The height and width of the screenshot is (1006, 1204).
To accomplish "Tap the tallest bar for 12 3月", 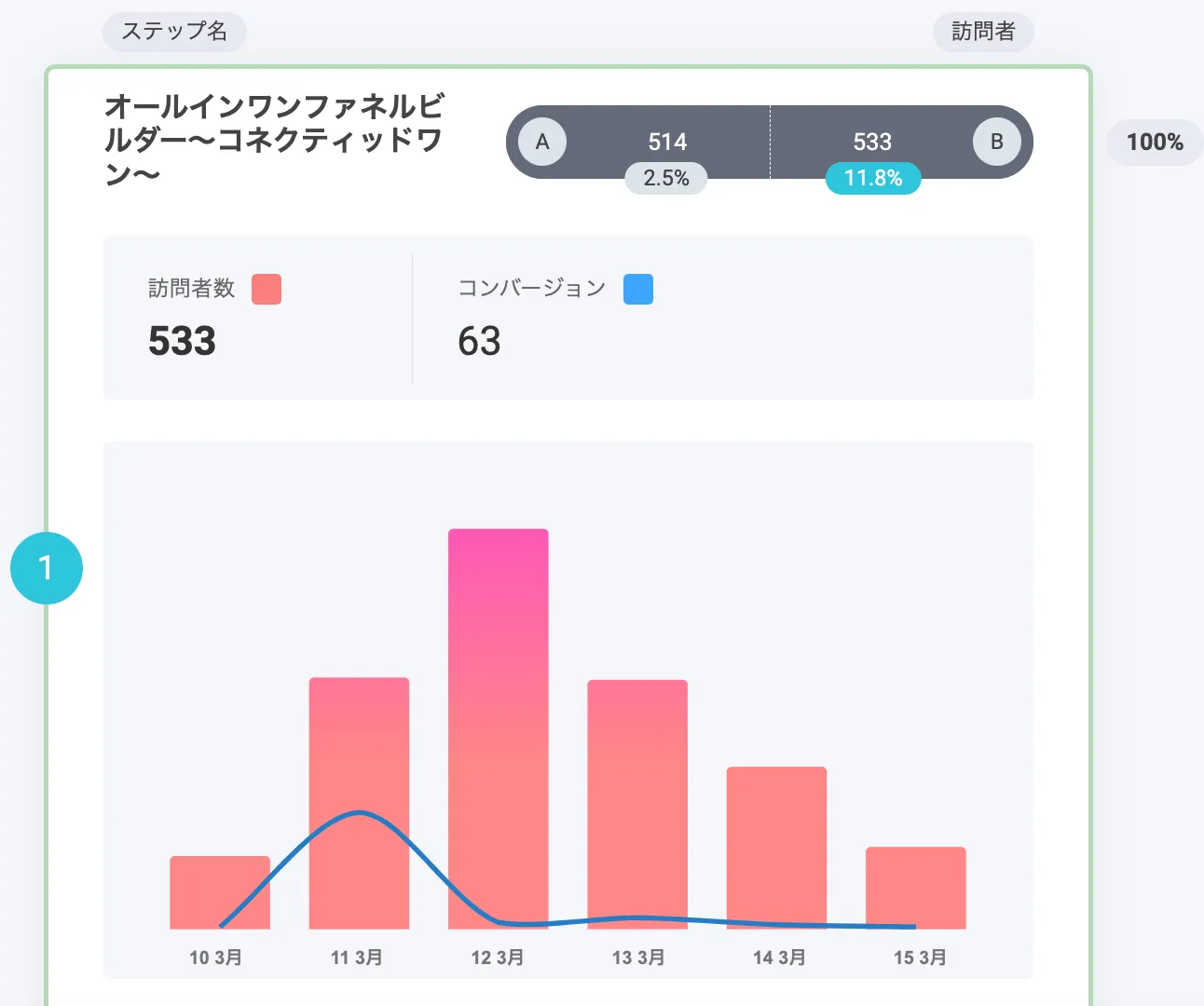I will (499, 727).
